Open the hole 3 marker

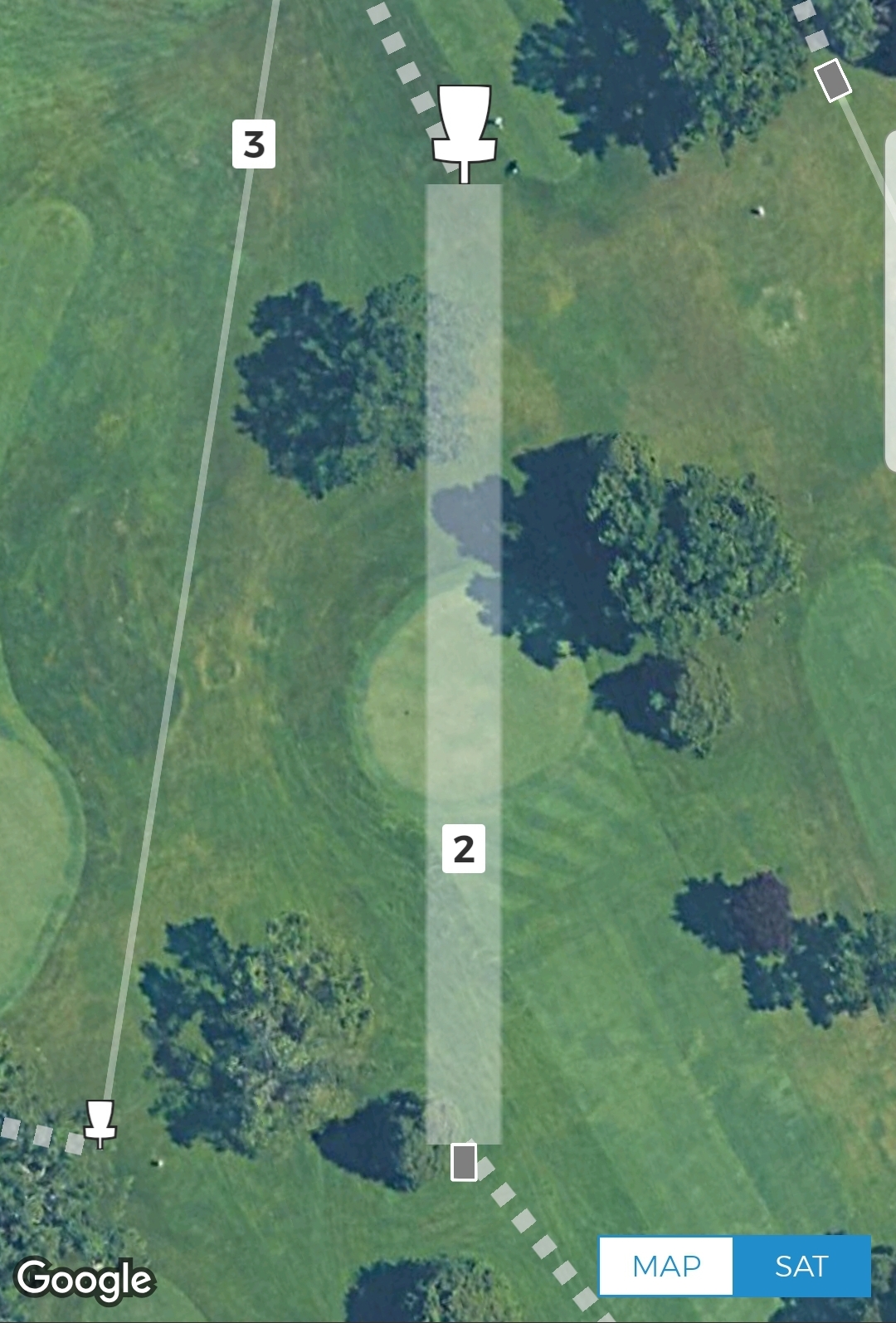click(254, 144)
